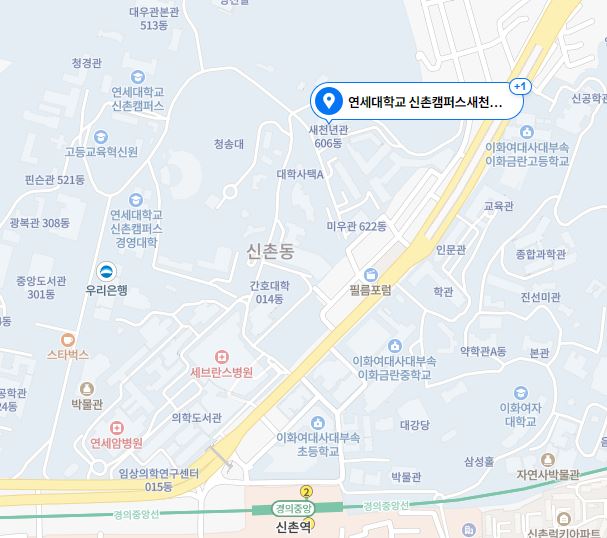
Task: Select the 이화여자대학교 school pin
Action: 520,394
